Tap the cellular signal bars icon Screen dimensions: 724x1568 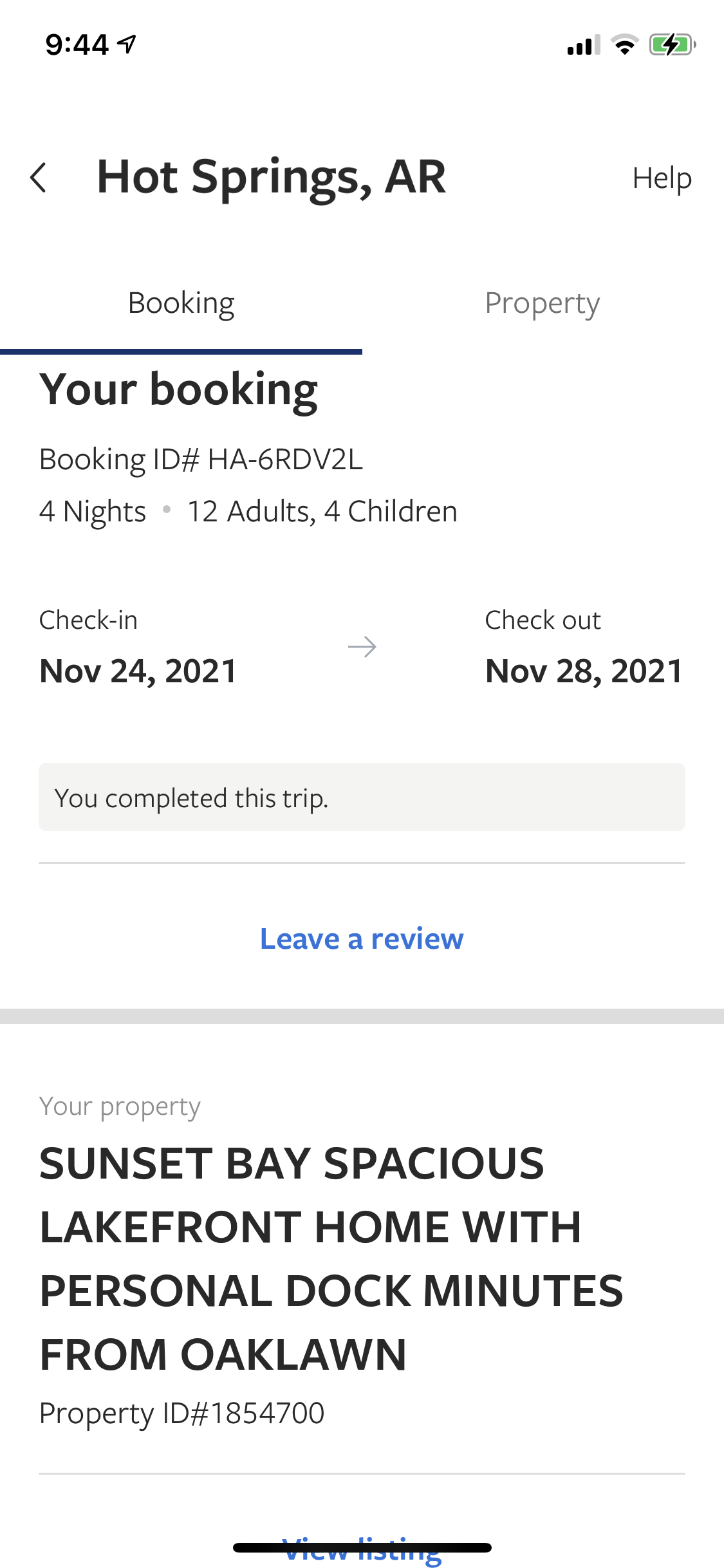582,45
